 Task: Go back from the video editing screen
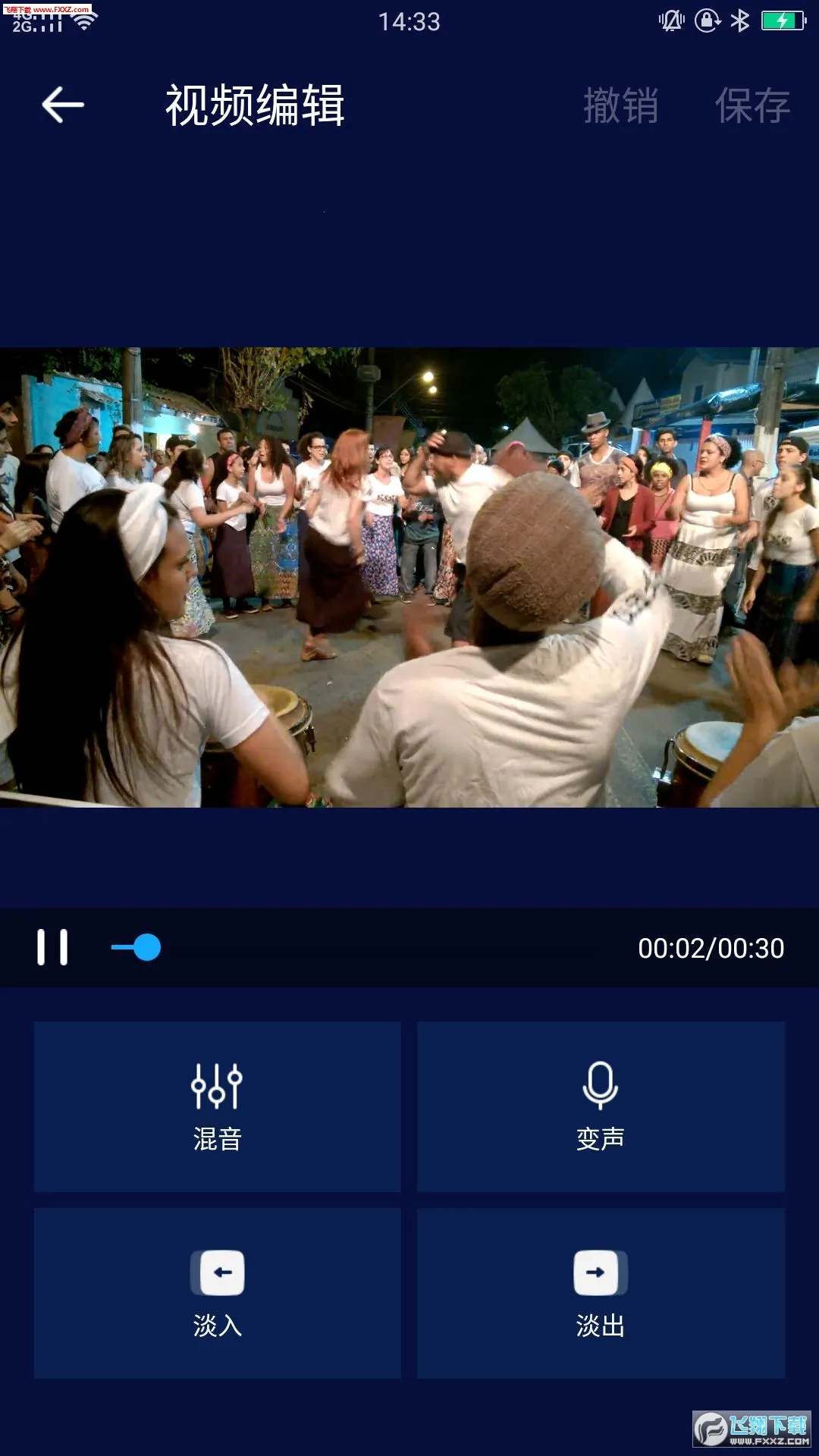click(x=62, y=105)
